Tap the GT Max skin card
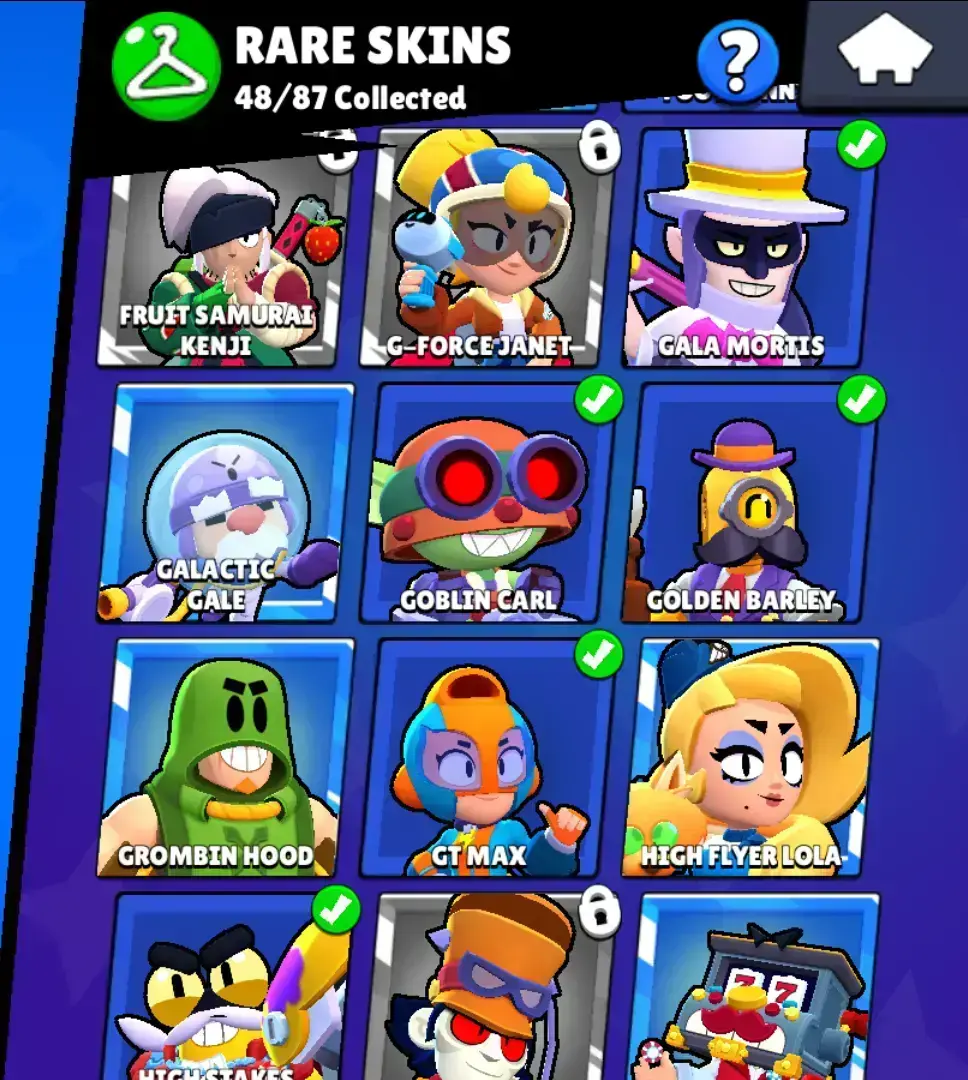Viewport: 968px width, 1080px height. point(488,758)
